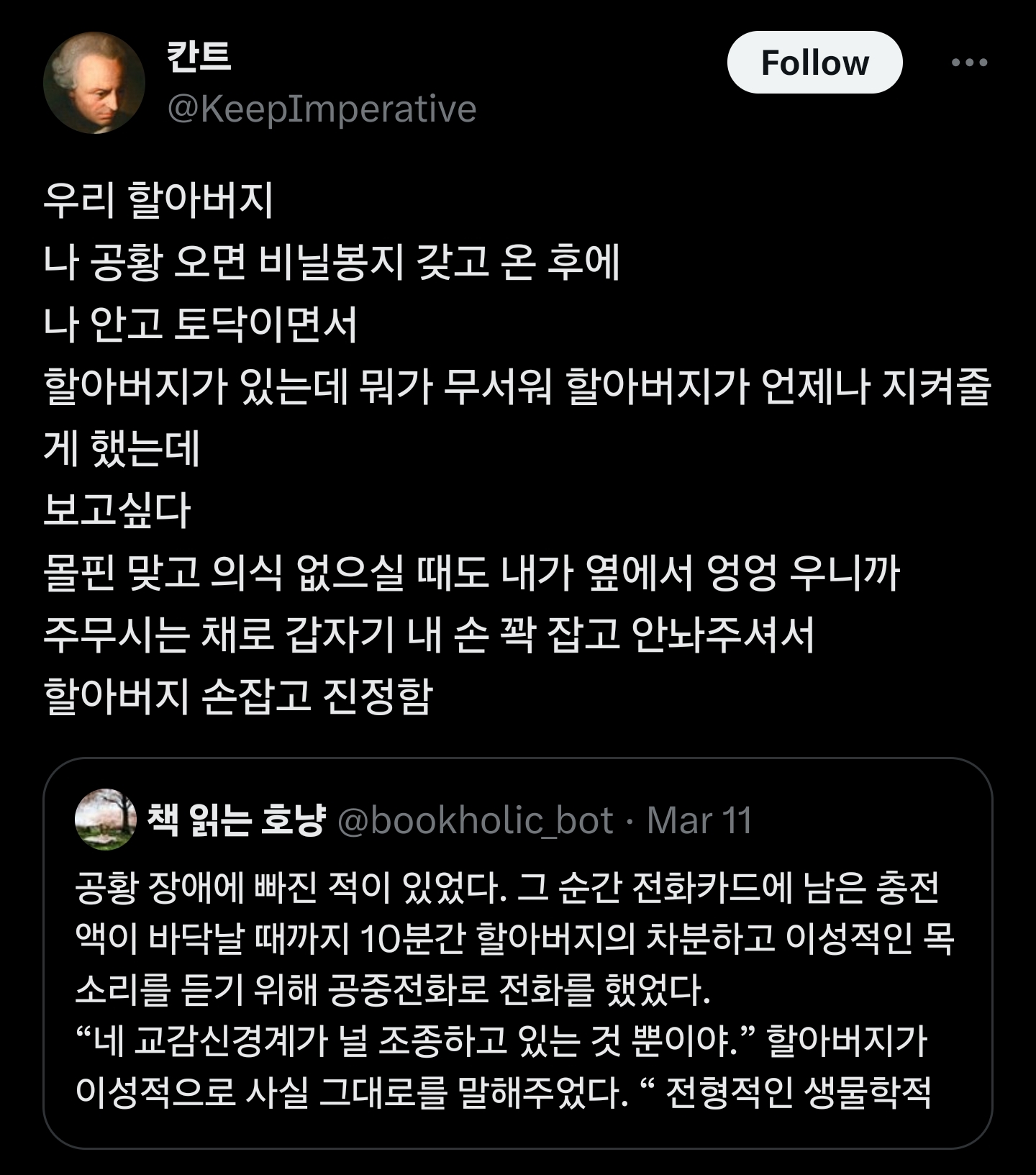Open 칸트's profile picture
The height and width of the screenshot is (1175, 1036).
[94, 83]
